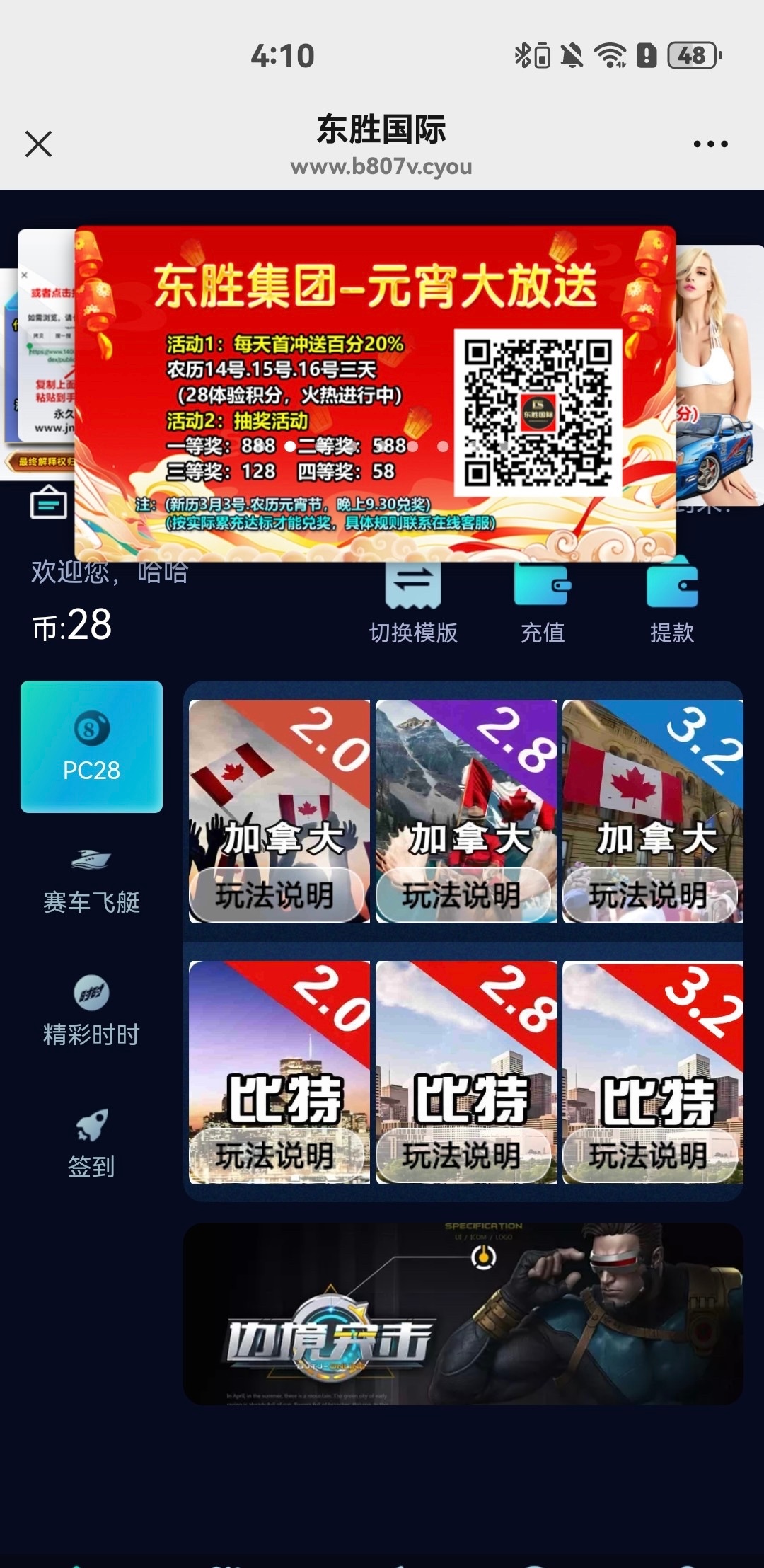Open the 提款 withdrawal page
764x1568 pixels.
(x=672, y=601)
